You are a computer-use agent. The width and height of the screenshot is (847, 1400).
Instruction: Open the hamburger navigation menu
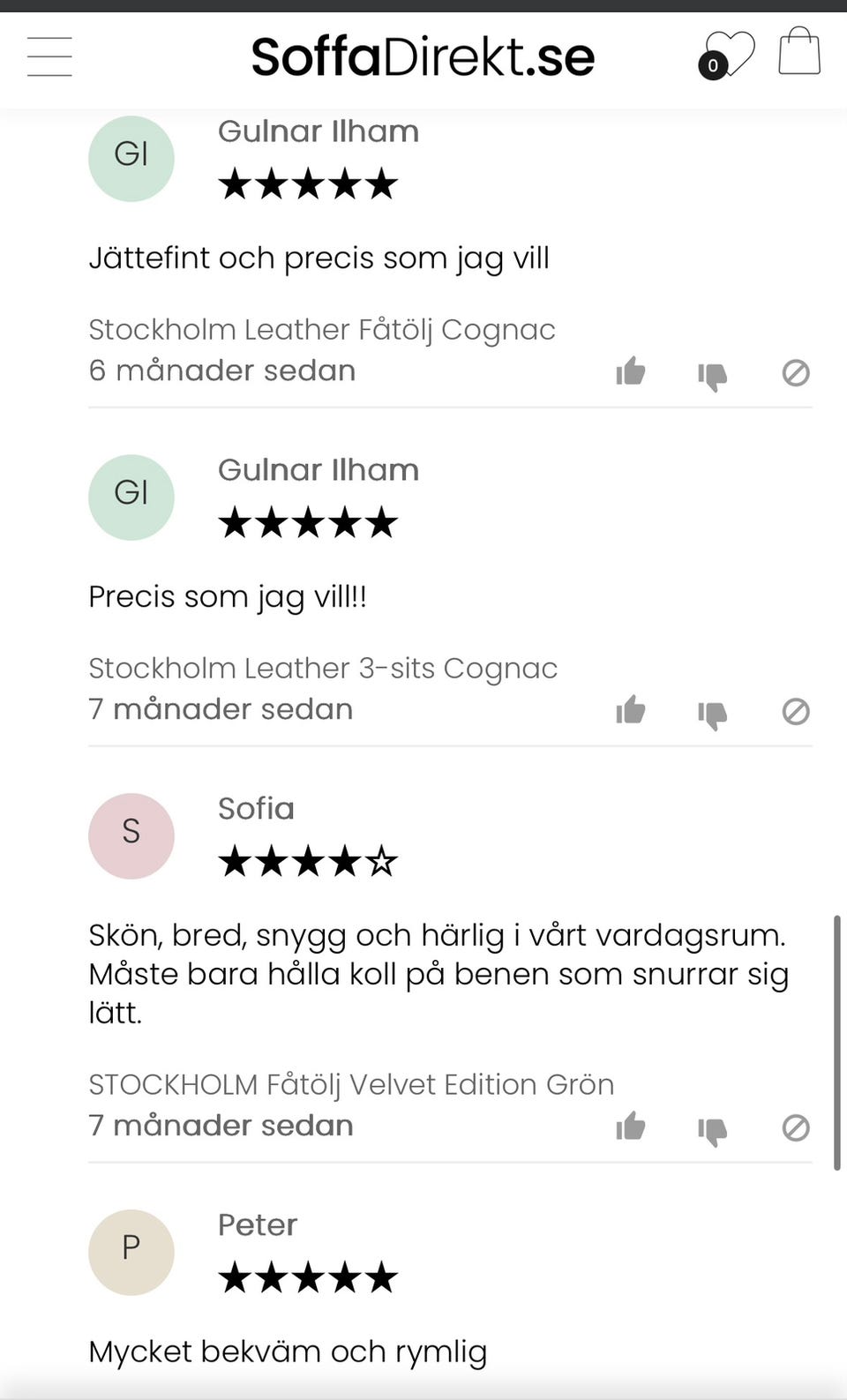point(49,56)
